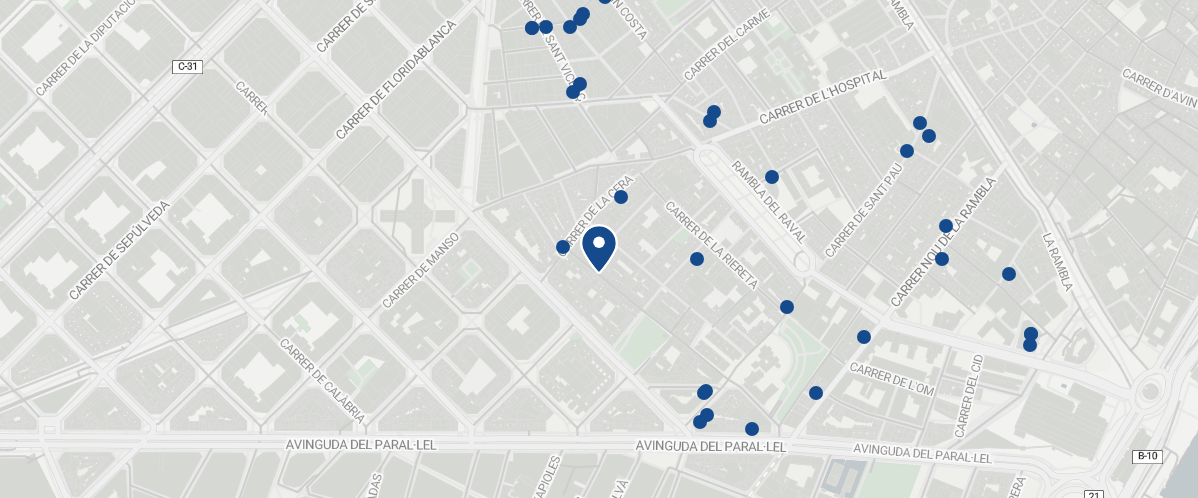The image size is (1198, 498).
Task: Open the marker next to Carrer de l'Om label
Action: [864, 337]
